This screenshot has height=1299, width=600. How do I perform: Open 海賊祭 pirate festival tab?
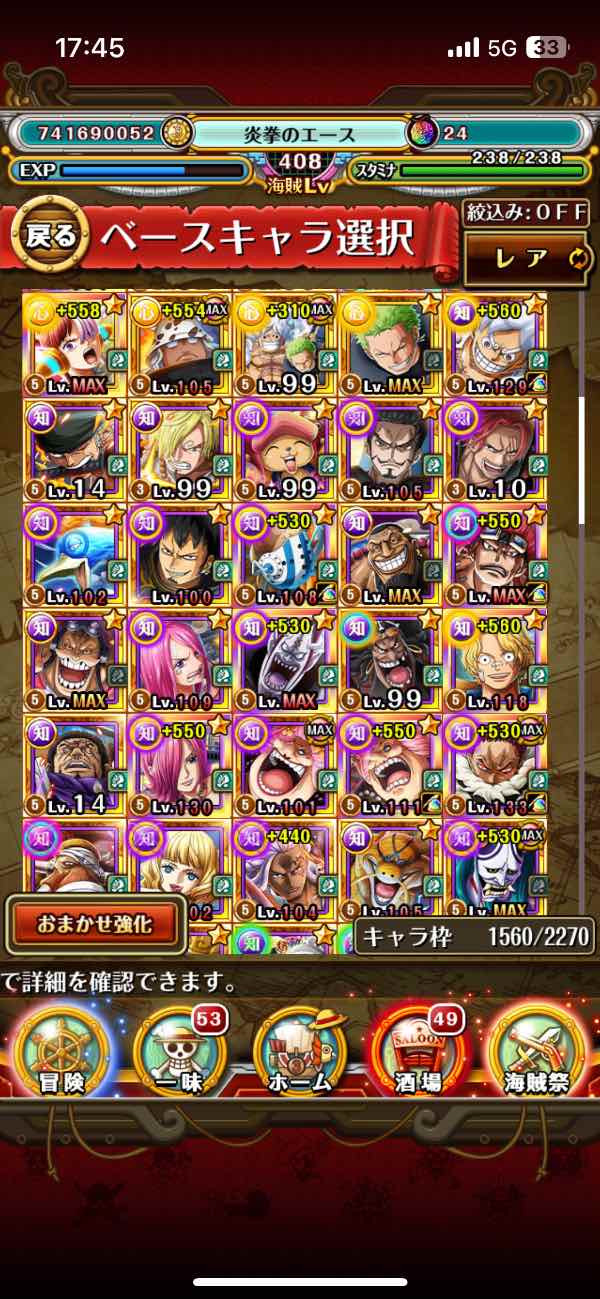[x=538, y=1050]
